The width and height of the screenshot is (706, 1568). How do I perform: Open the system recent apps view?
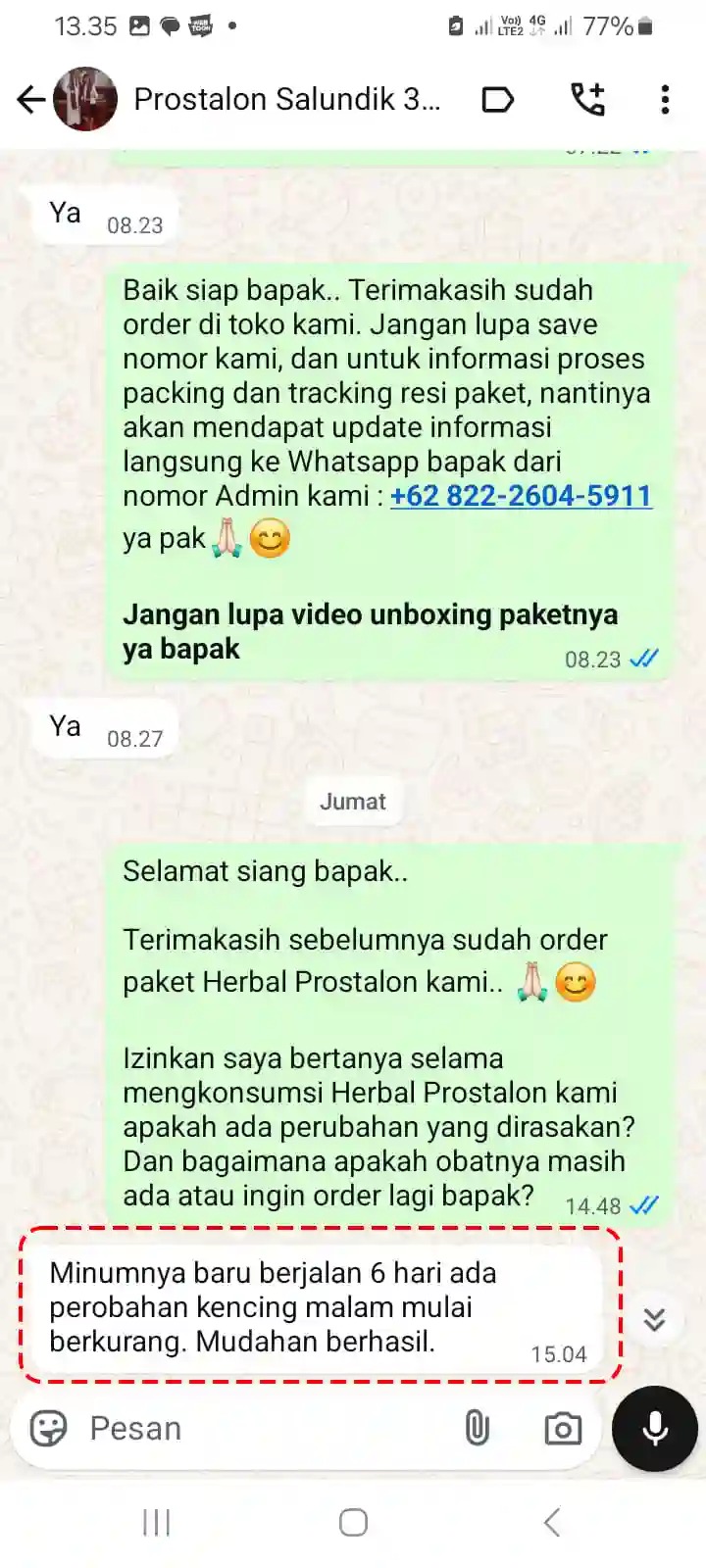[157, 1522]
